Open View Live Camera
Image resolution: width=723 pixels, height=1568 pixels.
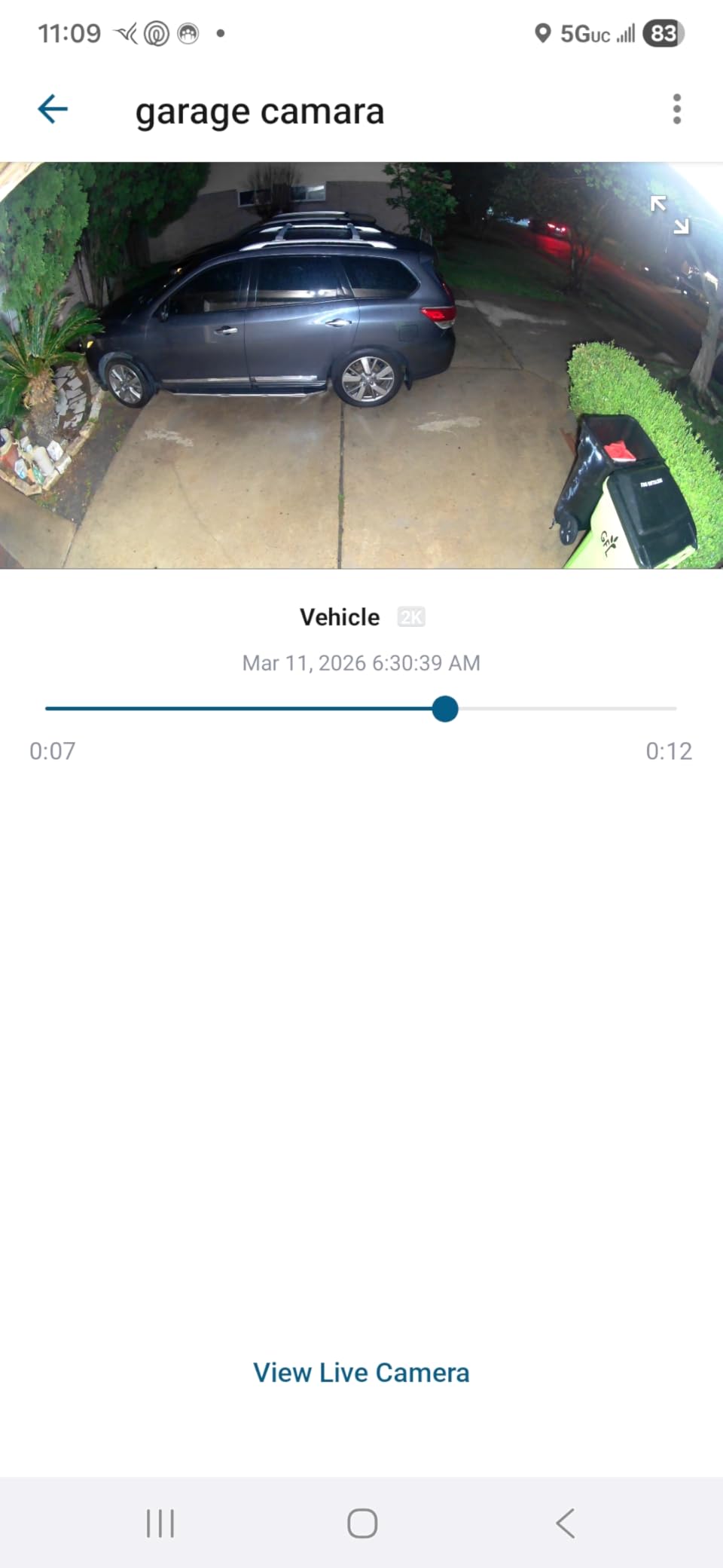(361, 1372)
